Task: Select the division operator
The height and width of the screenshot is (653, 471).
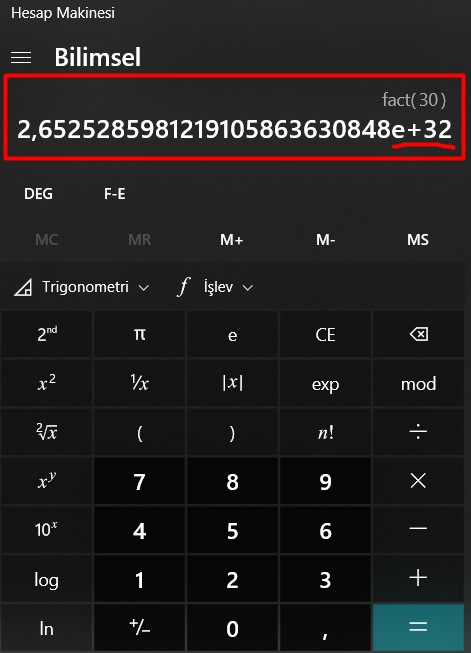Action: [x=418, y=432]
